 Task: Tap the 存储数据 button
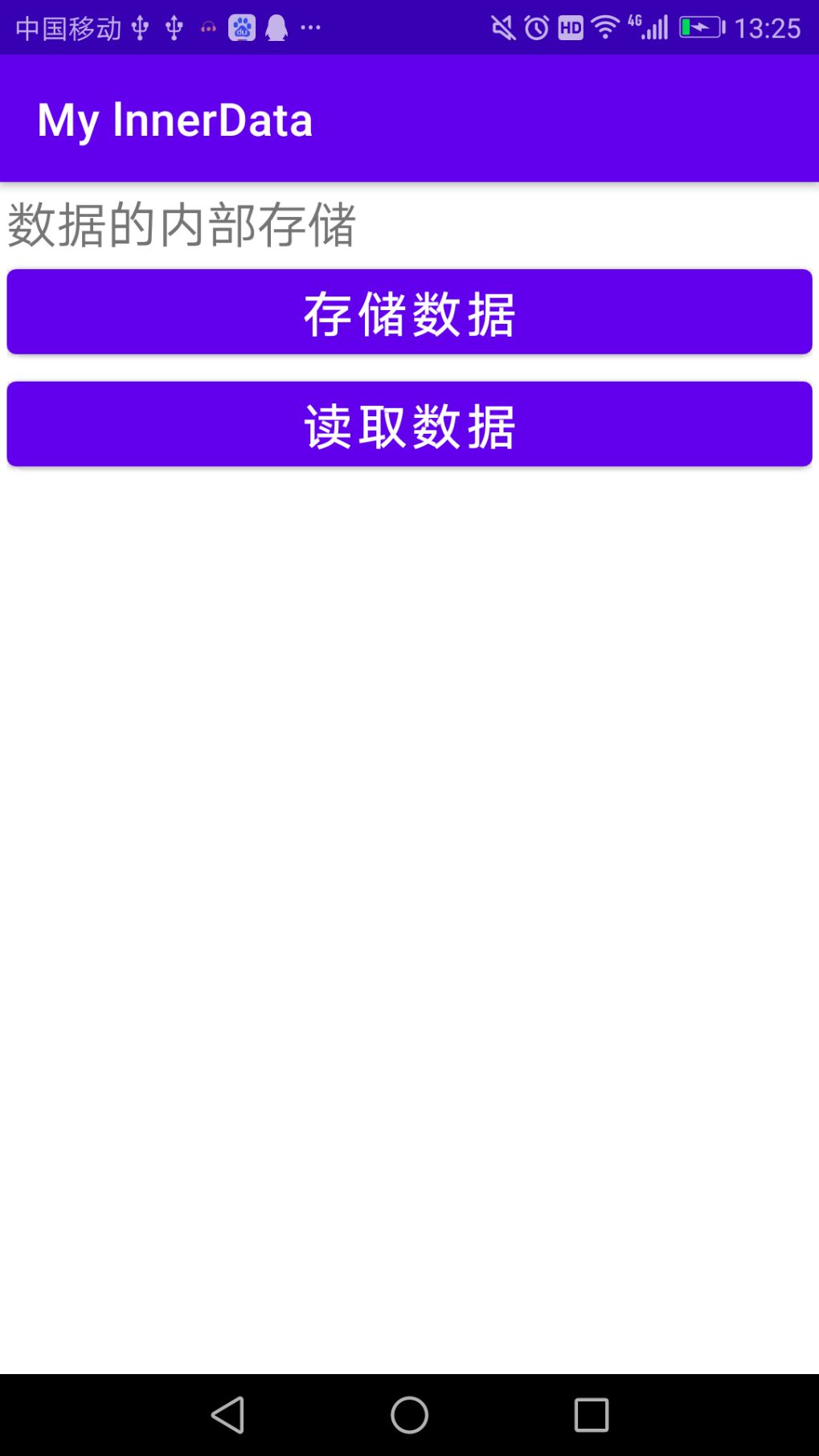[x=409, y=312]
